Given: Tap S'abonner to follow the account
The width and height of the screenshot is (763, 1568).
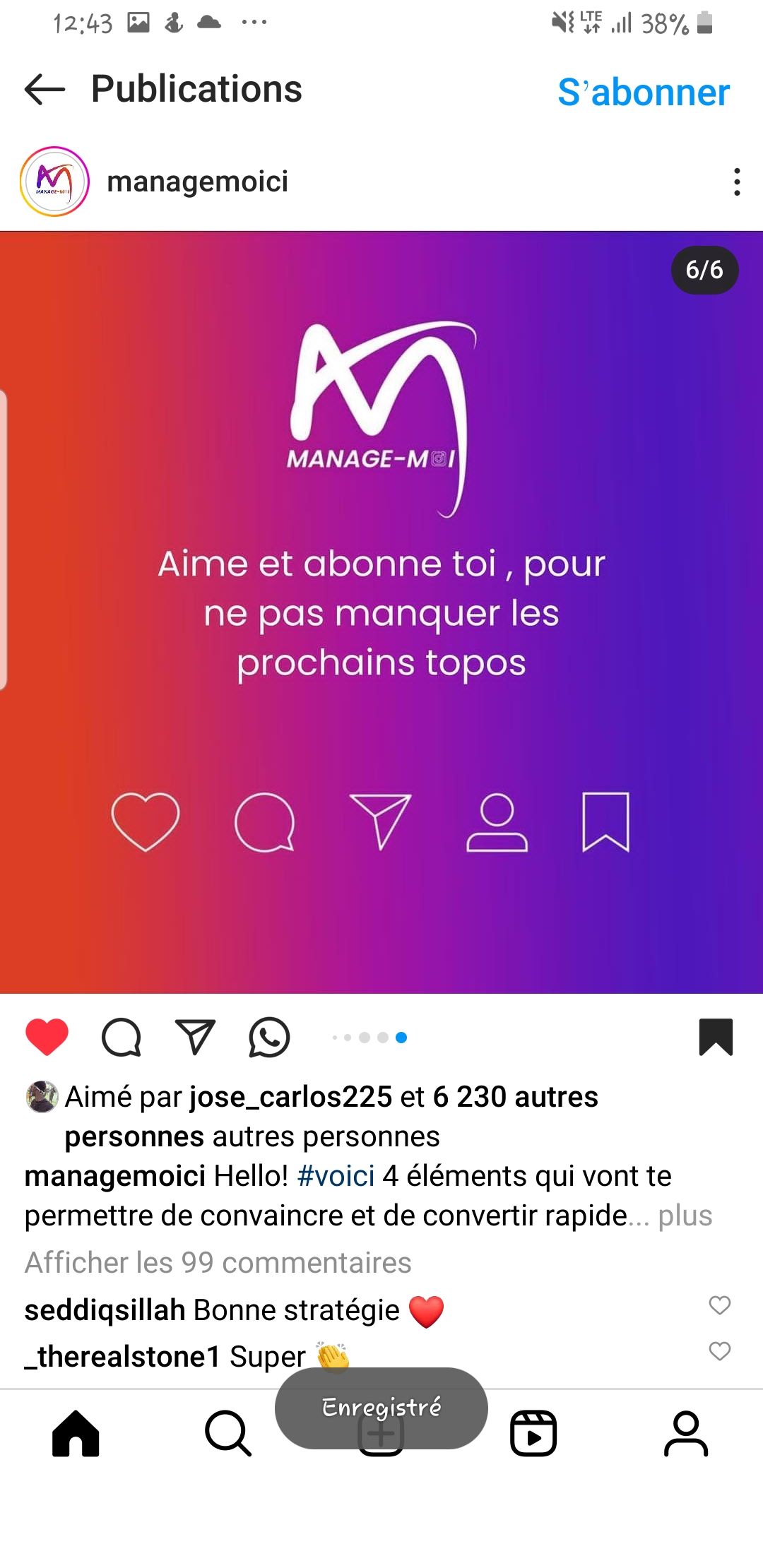Looking at the screenshot, I should (x=643, y=92).
